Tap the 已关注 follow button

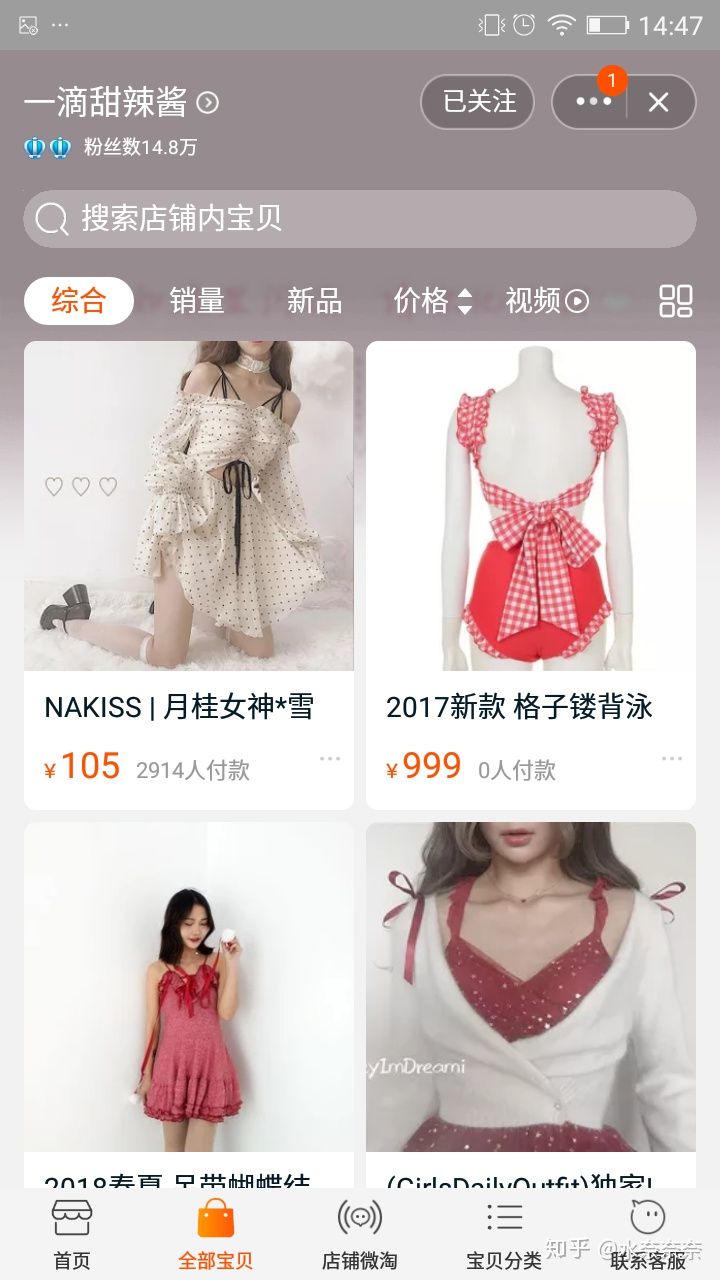(x=478, y=102)
